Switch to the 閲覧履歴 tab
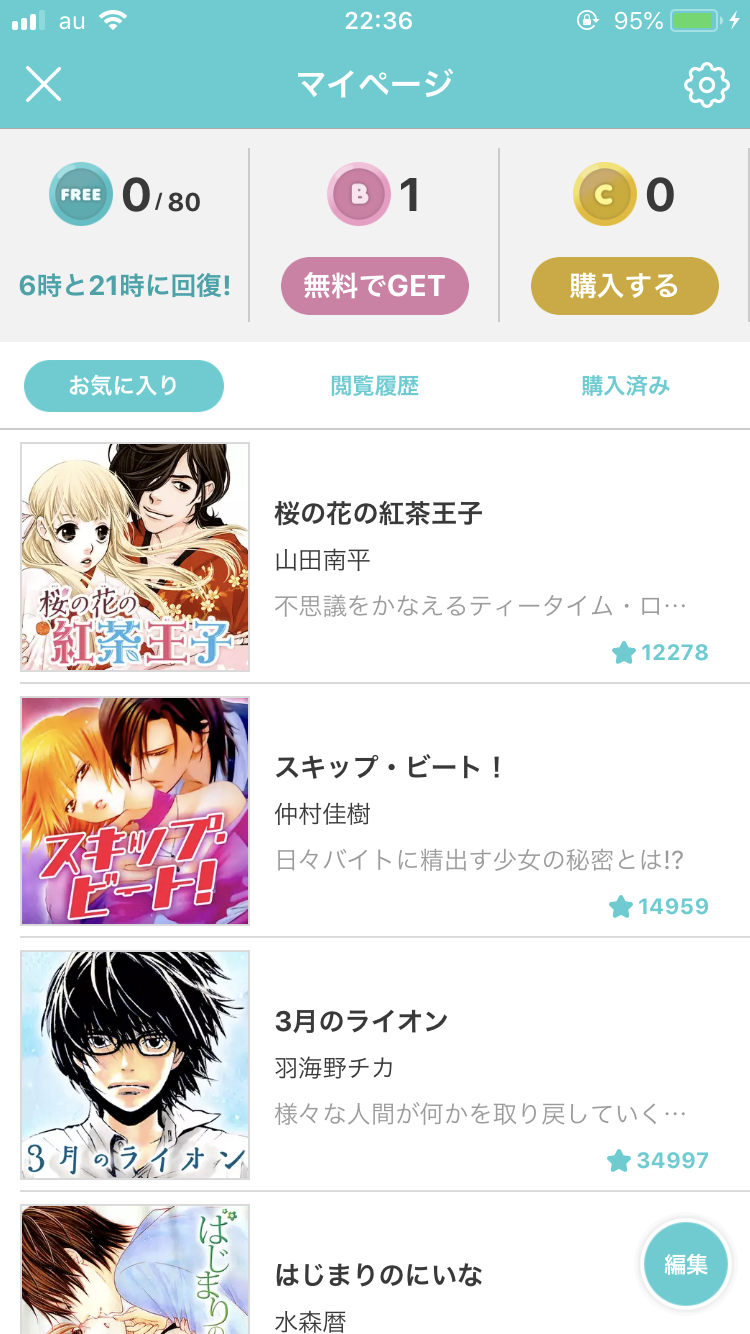Image resolution: width=750 pixels, height=1334 pixels. 374,386
